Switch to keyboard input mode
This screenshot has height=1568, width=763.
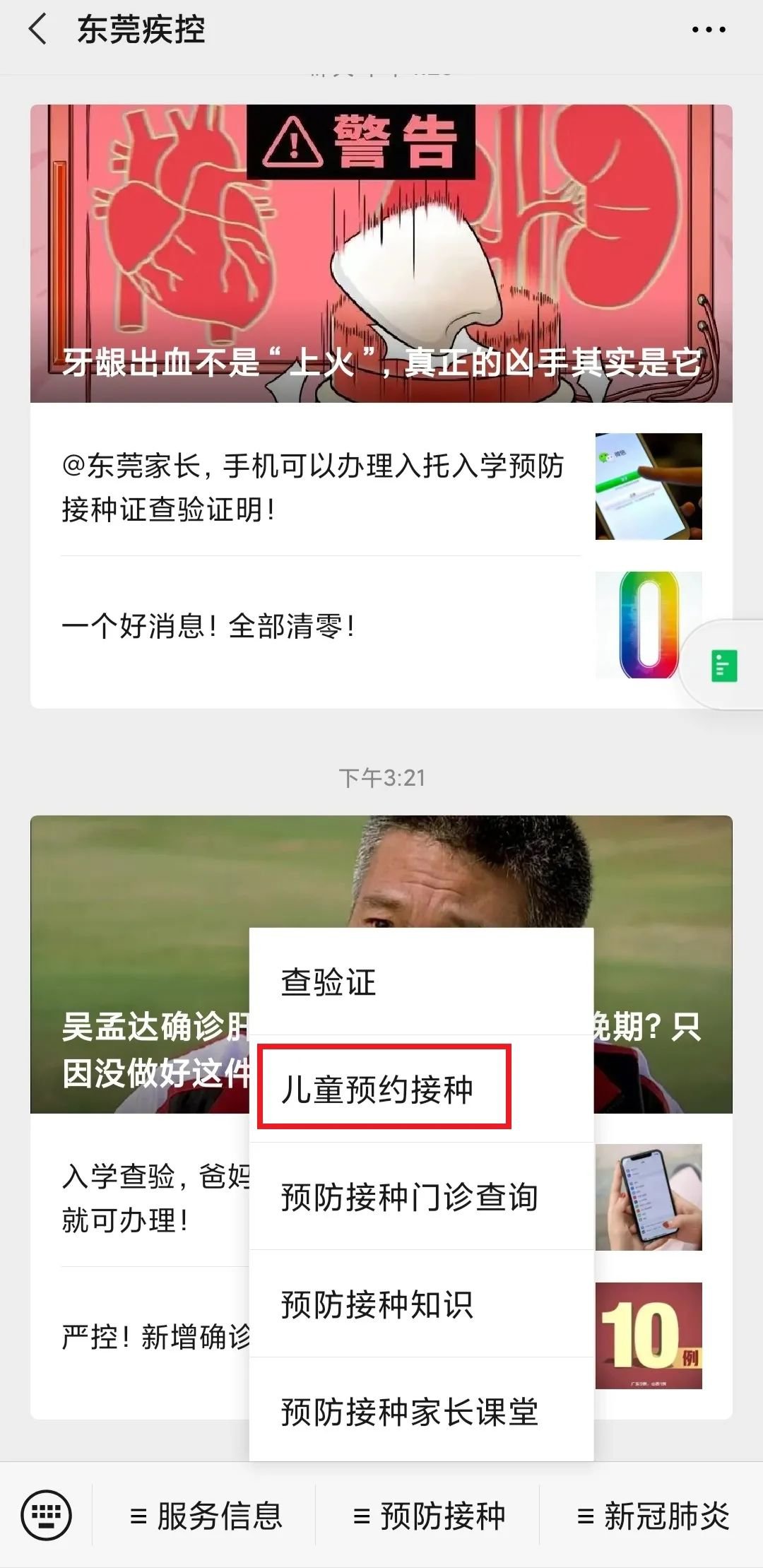47,1515
